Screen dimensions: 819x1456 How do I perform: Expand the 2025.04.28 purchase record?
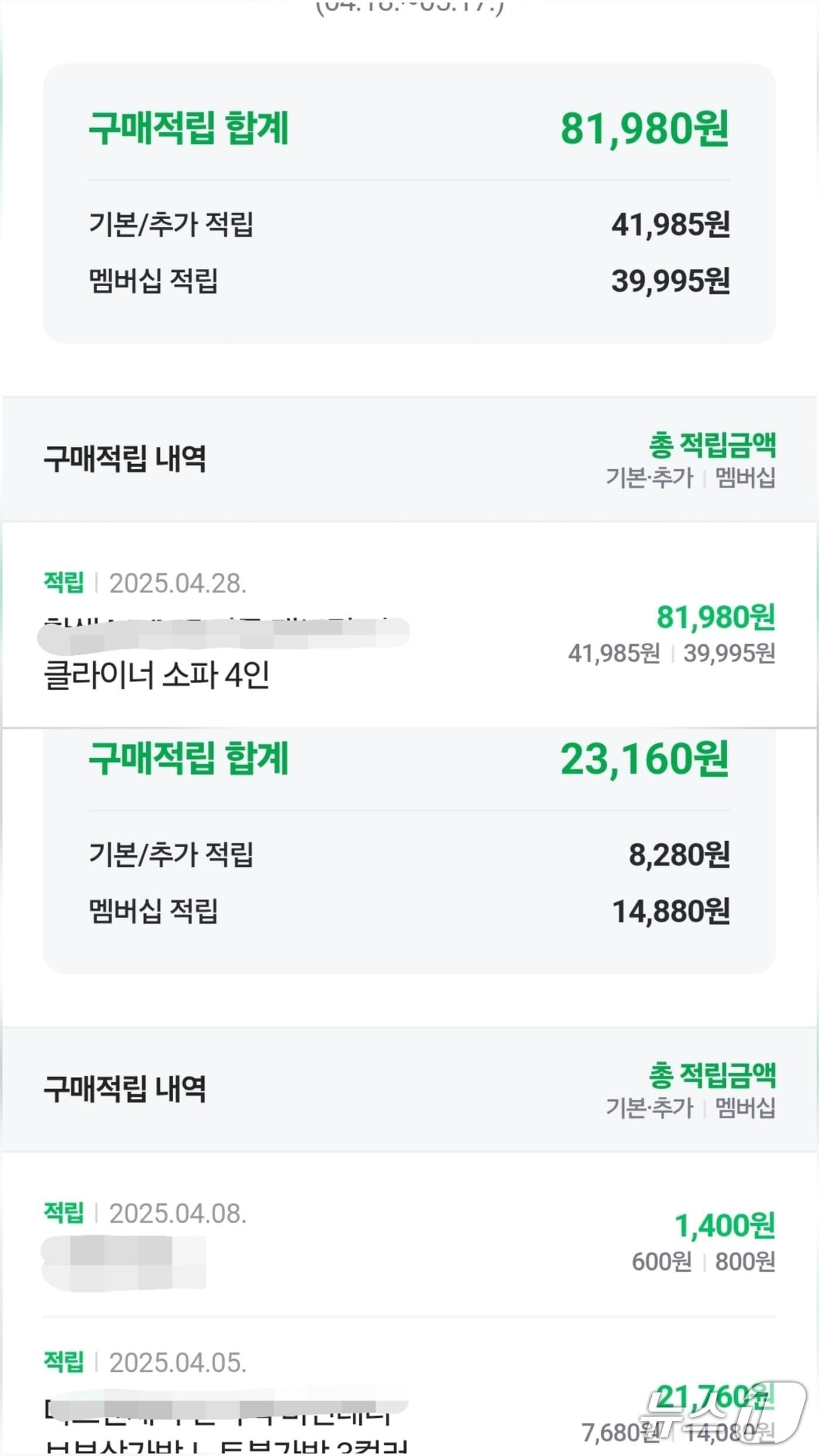409,638
